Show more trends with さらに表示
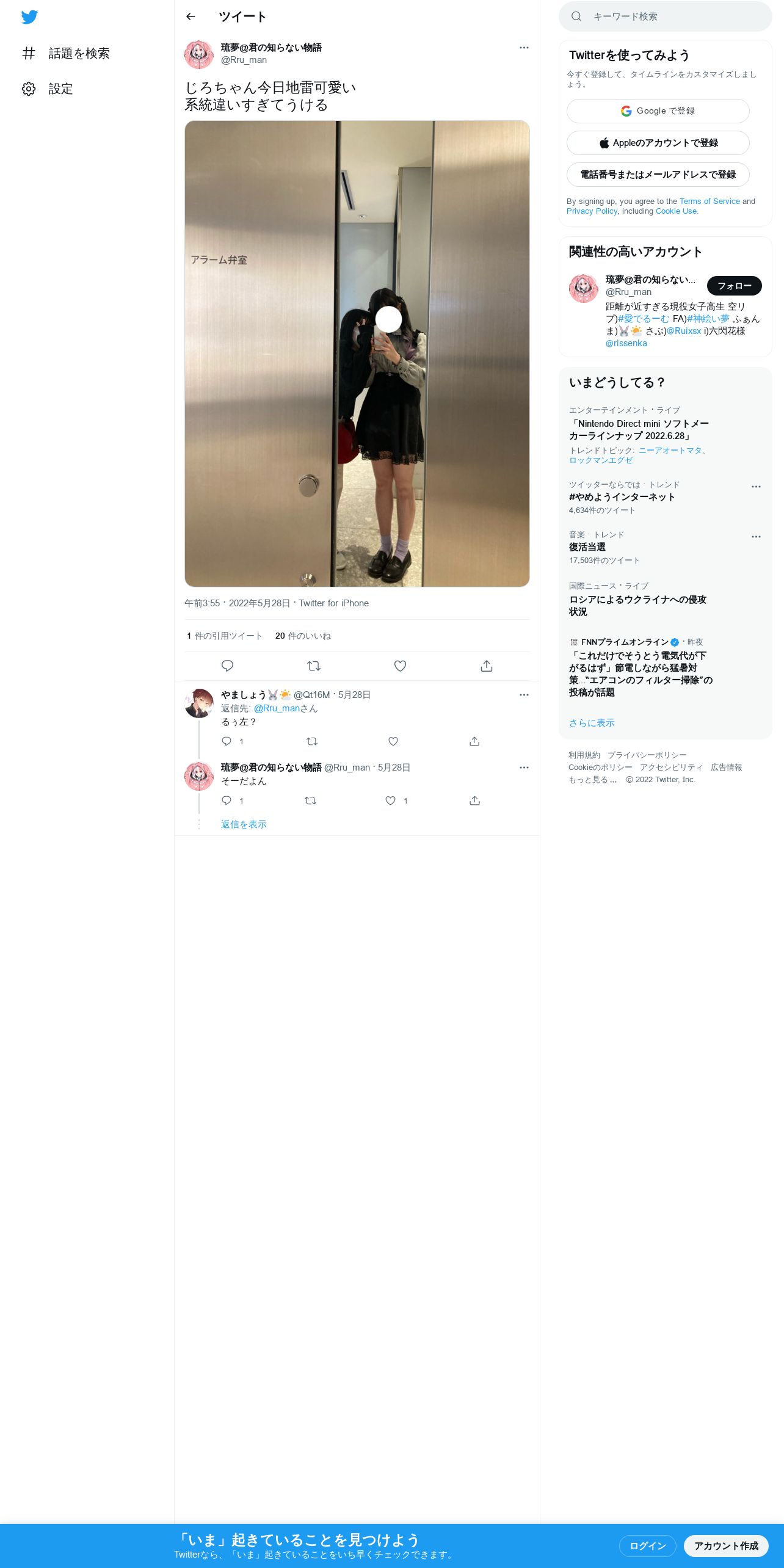Image resolution: width=784 pixels, height=1568 pixels. pyautogui.click(x=592, y=723)
